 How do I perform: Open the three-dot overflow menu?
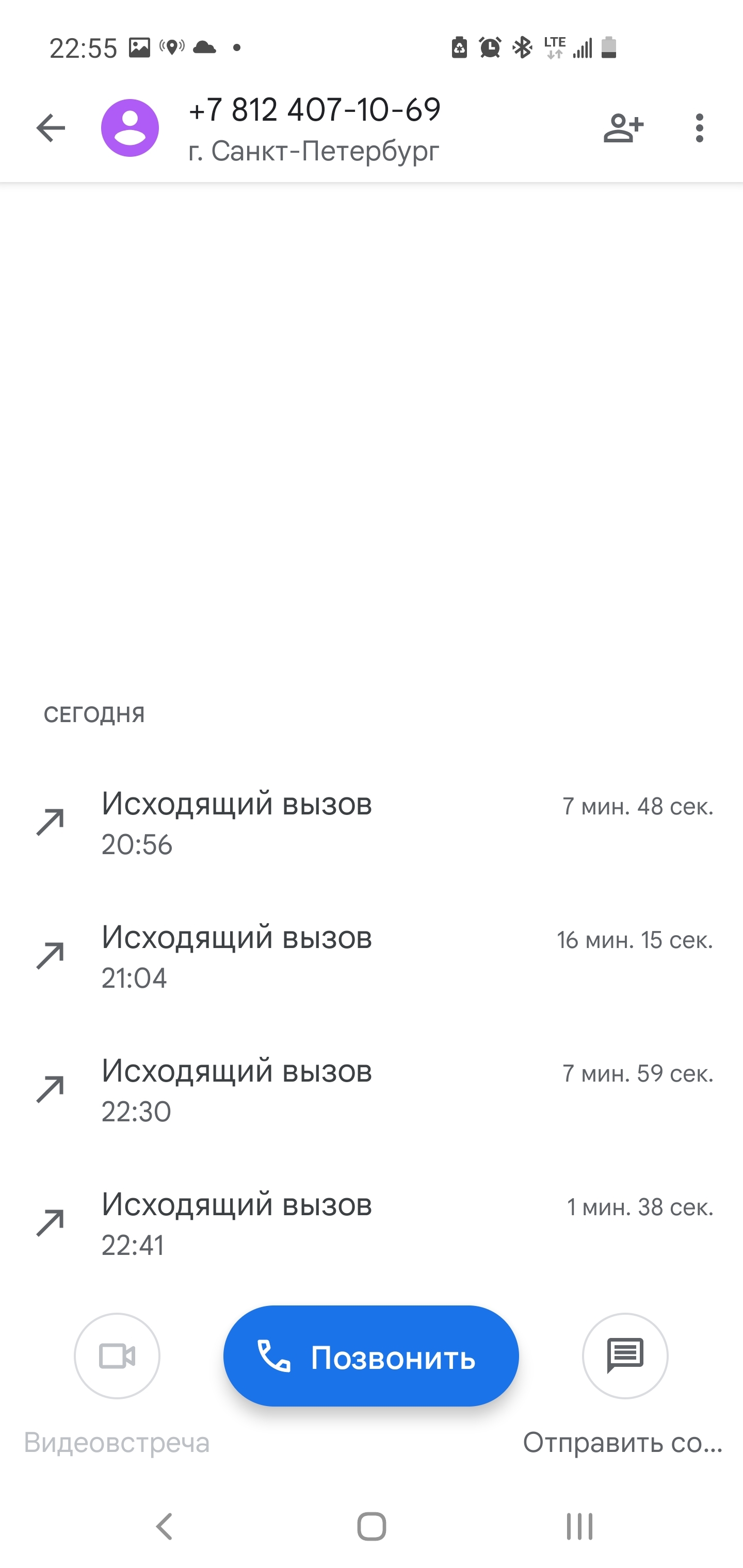pyautogui.click(x=699, y=128)
